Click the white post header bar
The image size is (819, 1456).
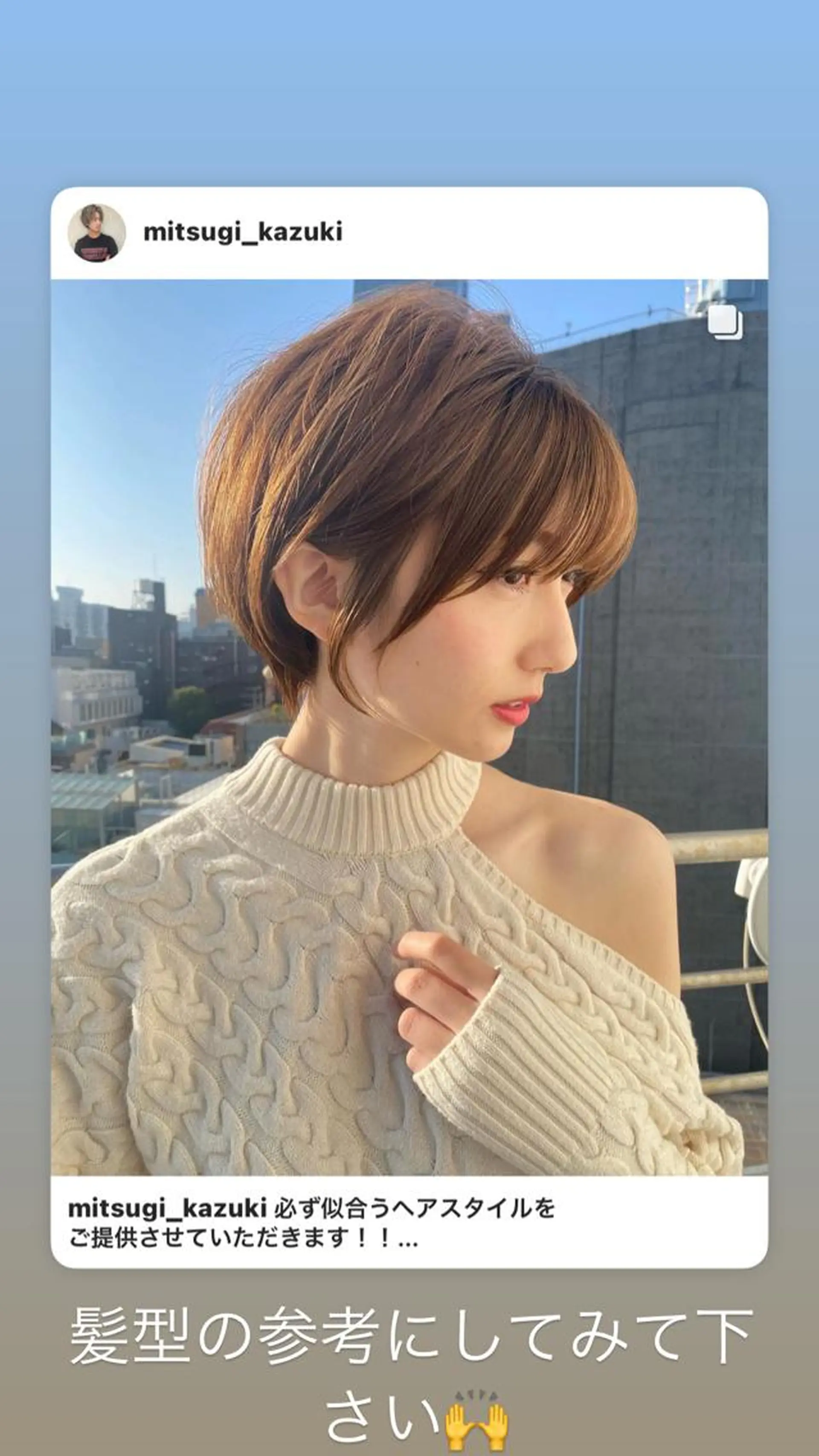[x=409, y=232]
